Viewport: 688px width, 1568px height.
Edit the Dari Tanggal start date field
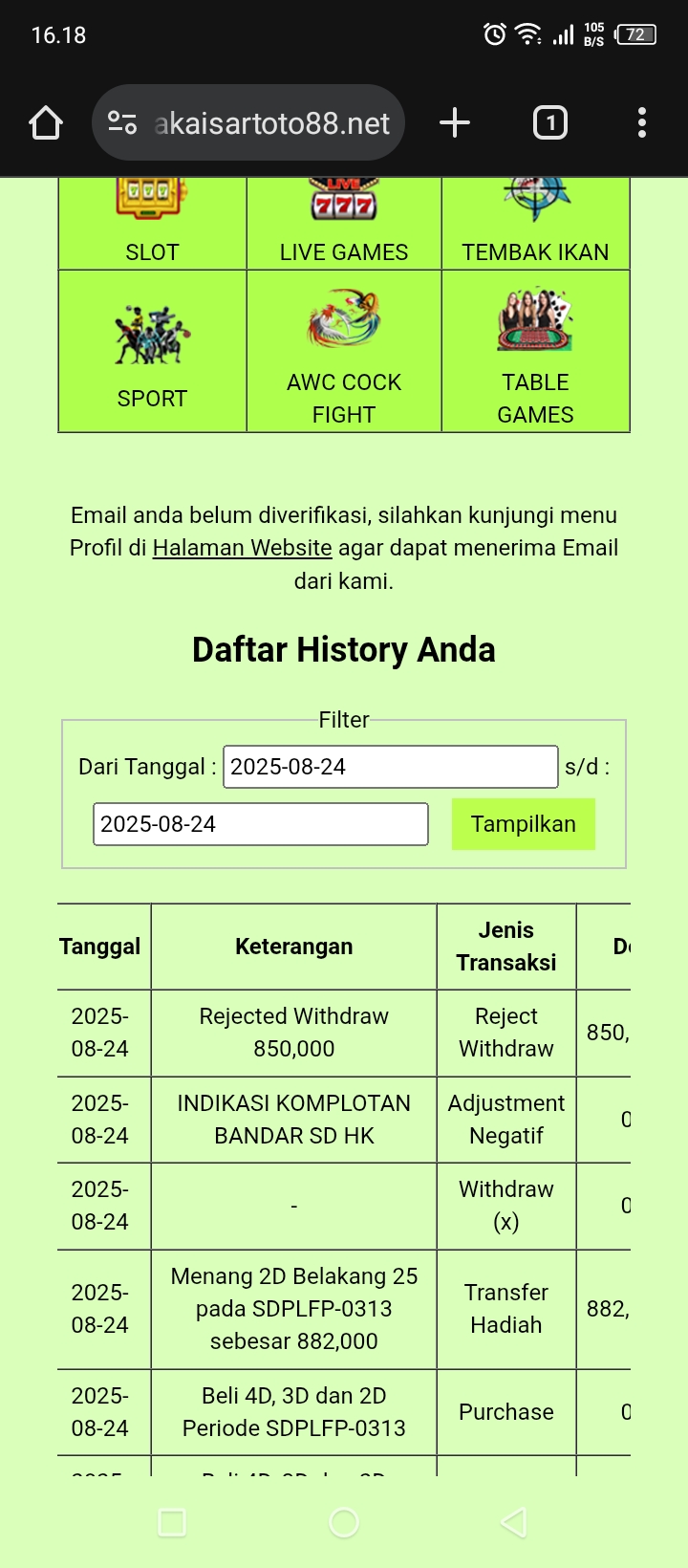(390, 767)
